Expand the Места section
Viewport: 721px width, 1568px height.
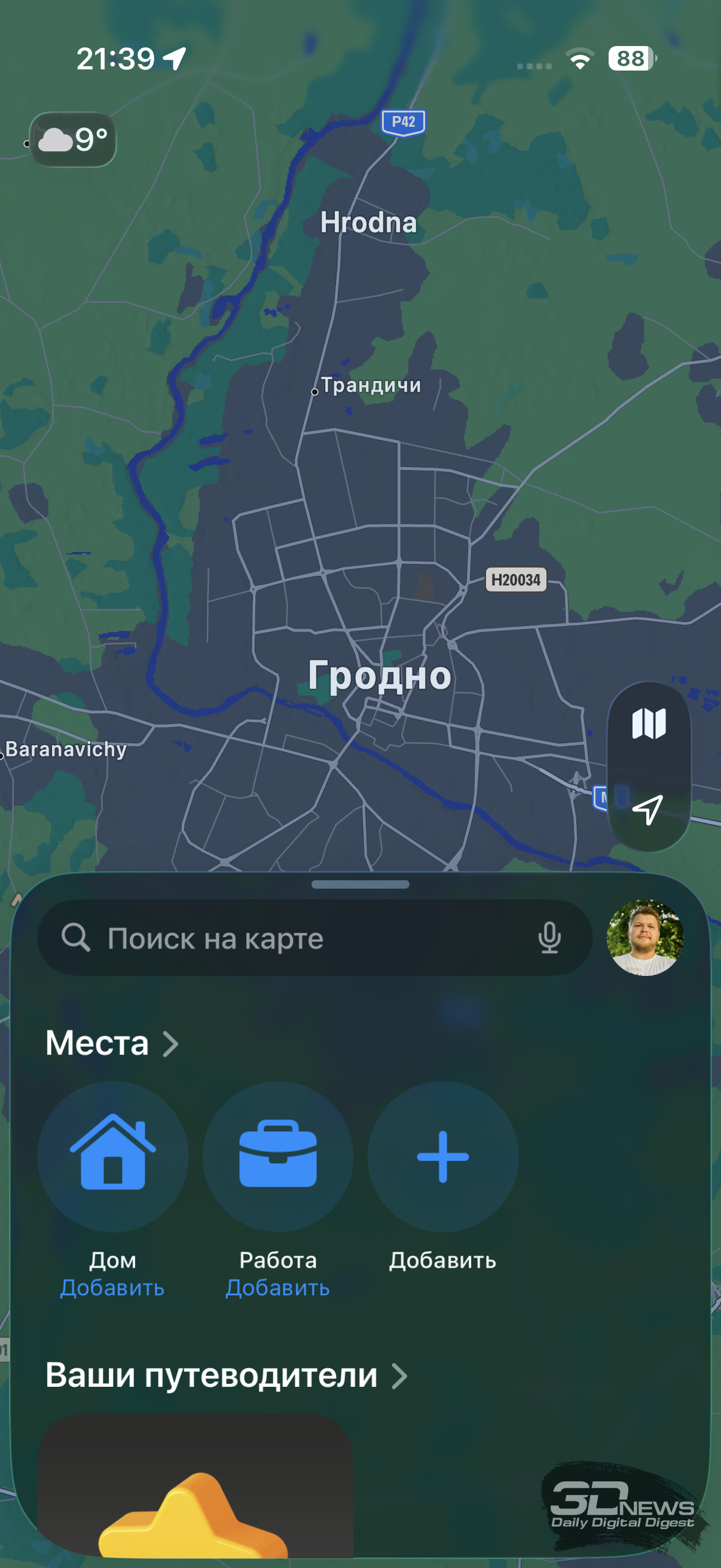coord(112,1044)
